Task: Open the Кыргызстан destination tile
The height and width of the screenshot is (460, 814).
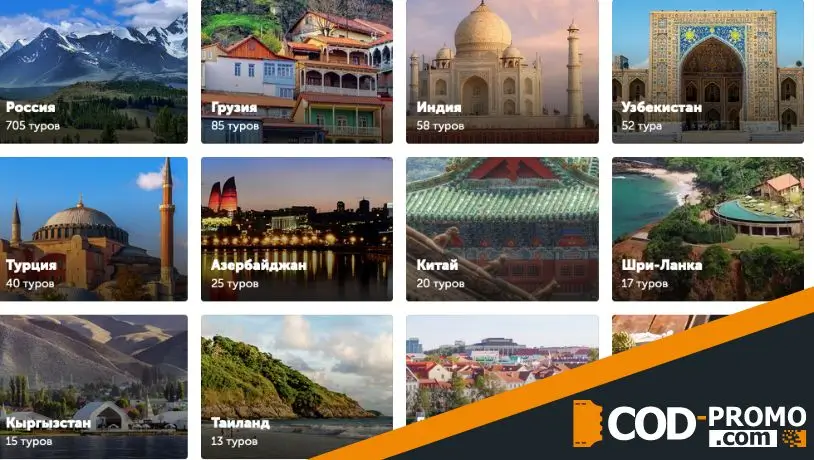Action: tap(93, 386)
